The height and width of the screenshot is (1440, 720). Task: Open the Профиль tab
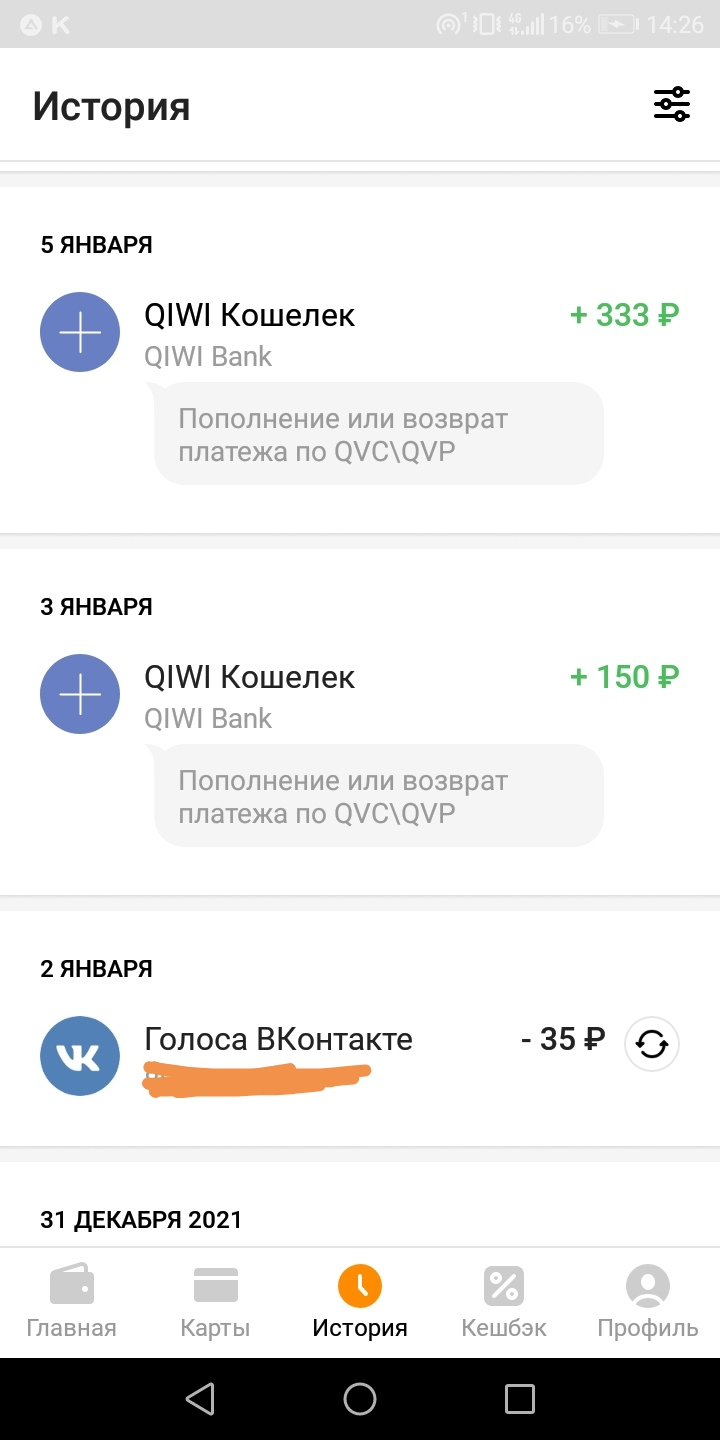point(648,1302)
